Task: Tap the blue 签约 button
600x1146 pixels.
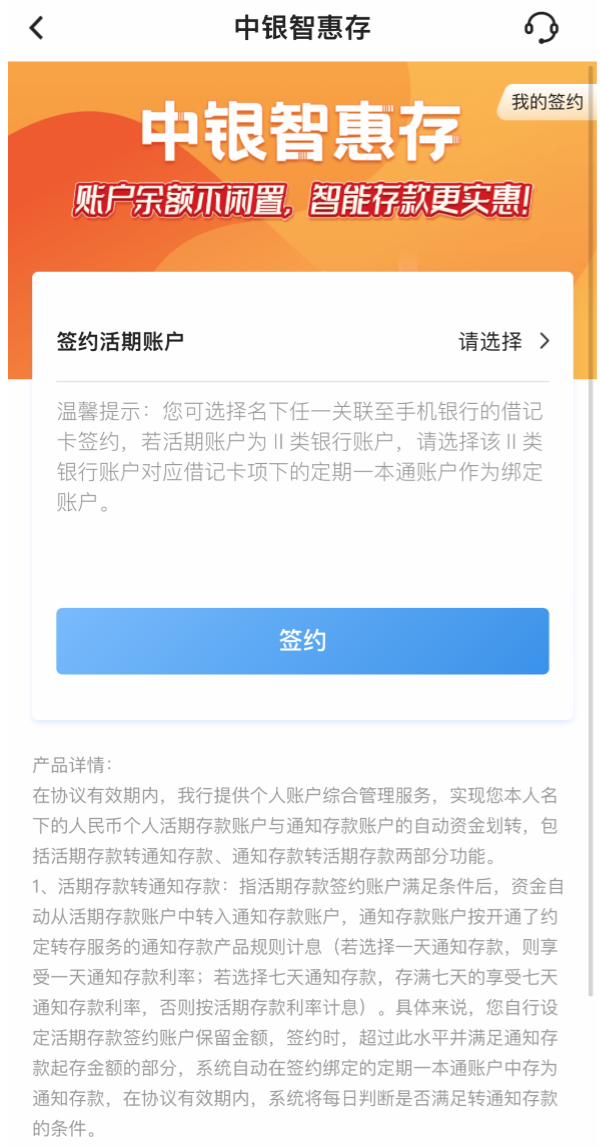Action: 302,641
